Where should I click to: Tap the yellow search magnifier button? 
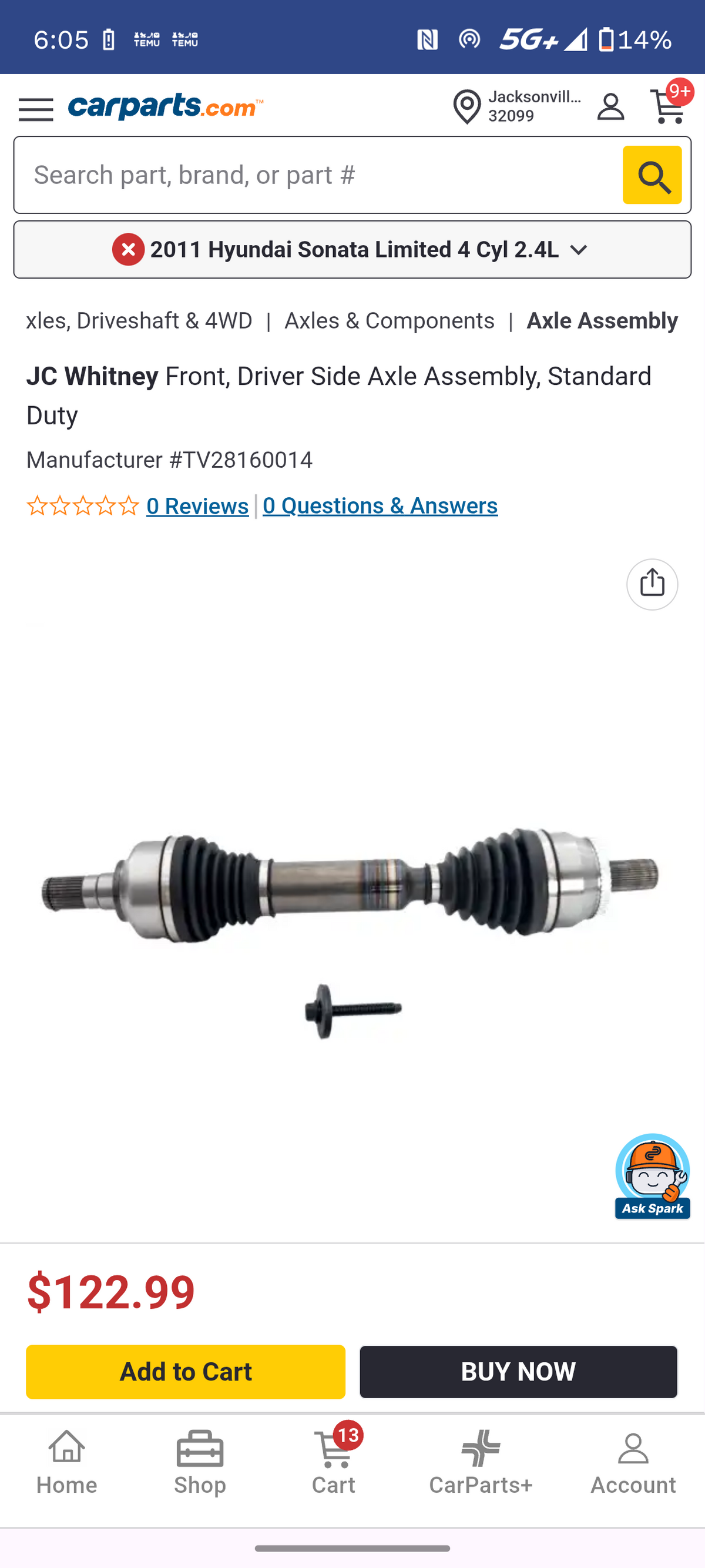pyautogui.click(x=652, y=175)
